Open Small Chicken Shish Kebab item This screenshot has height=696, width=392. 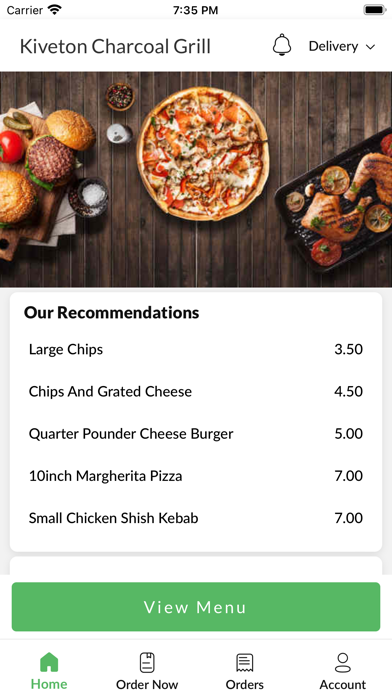196,518
